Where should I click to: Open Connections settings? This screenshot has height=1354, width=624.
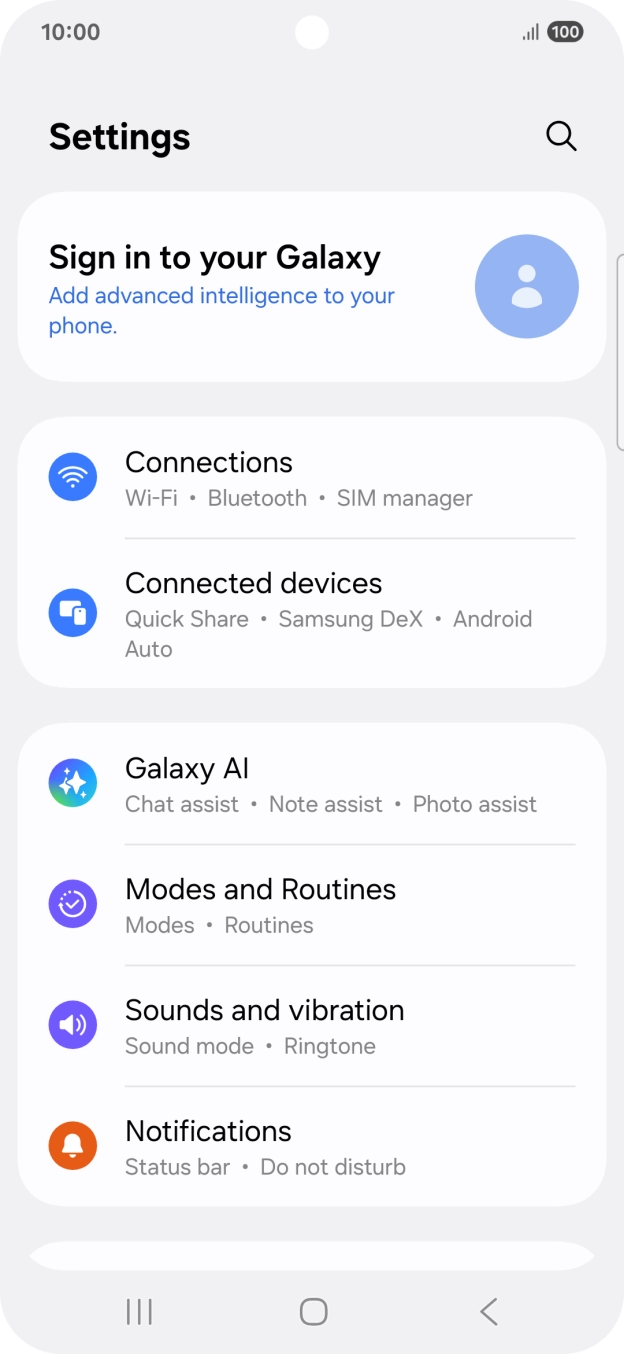point(312,478)
